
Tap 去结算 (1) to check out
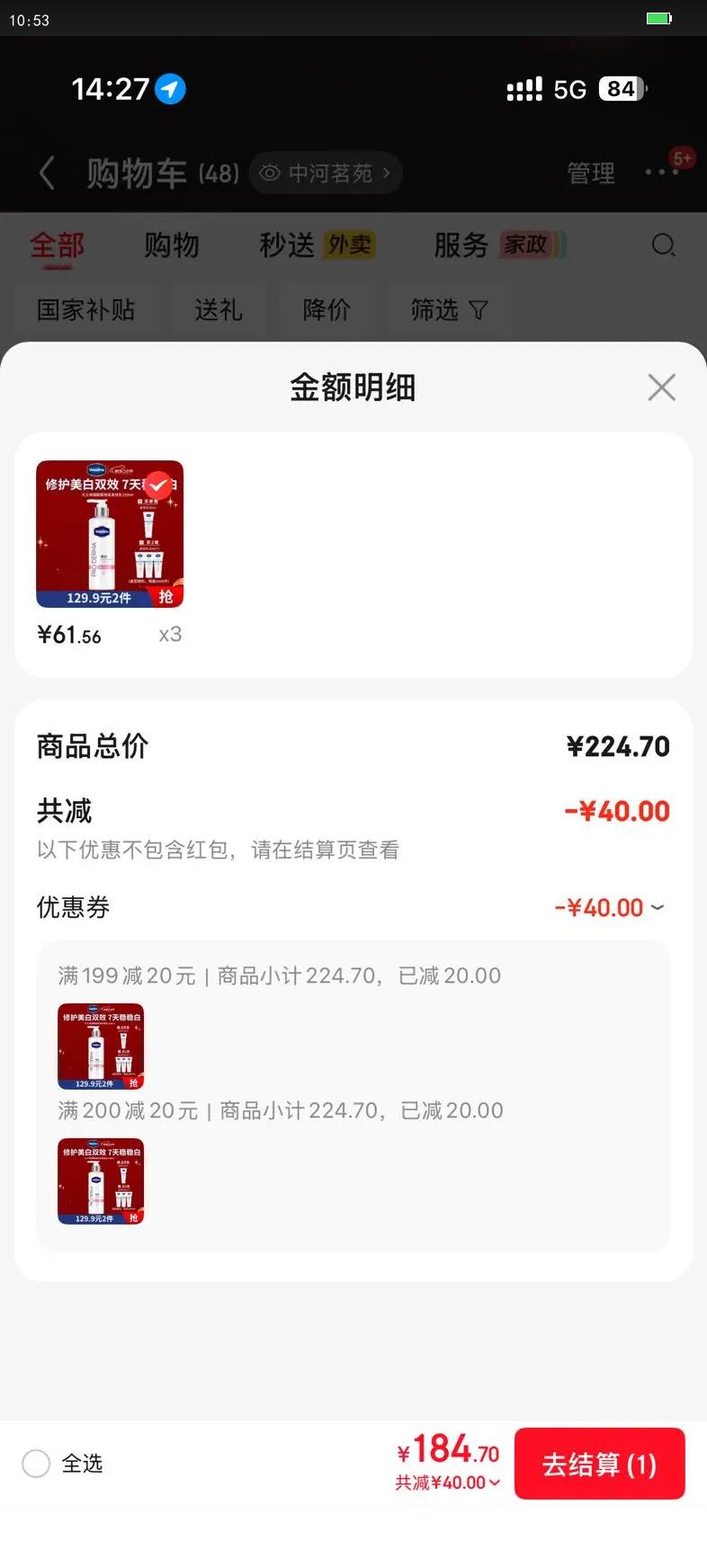599,1465
